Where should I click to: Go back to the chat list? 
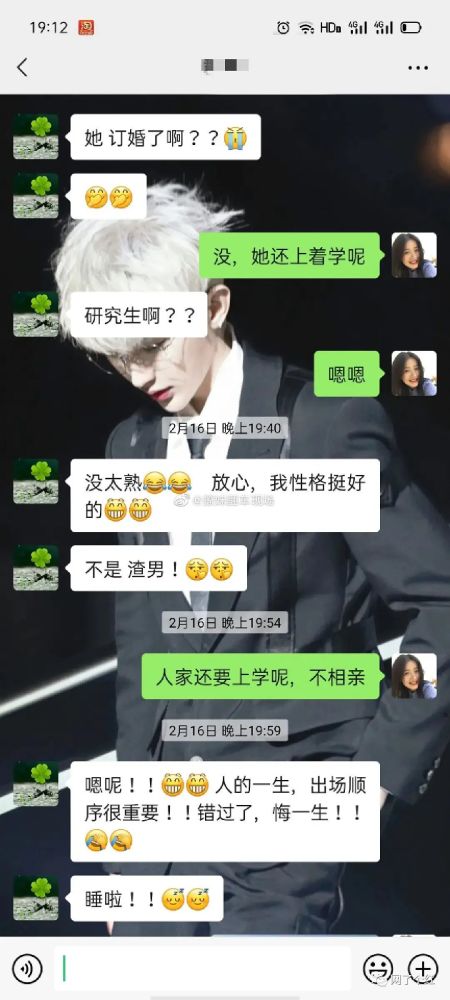[22, 67]
